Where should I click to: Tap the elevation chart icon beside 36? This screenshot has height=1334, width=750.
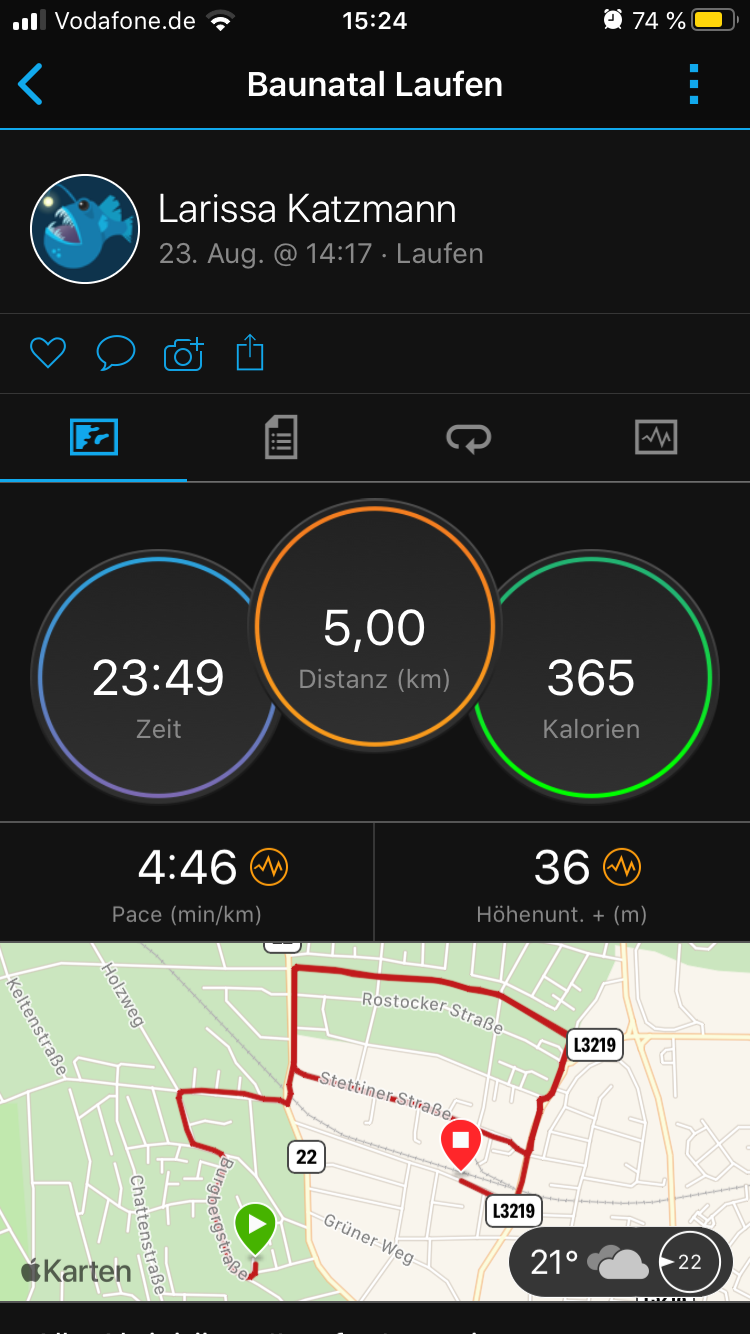tap(622, 867)
